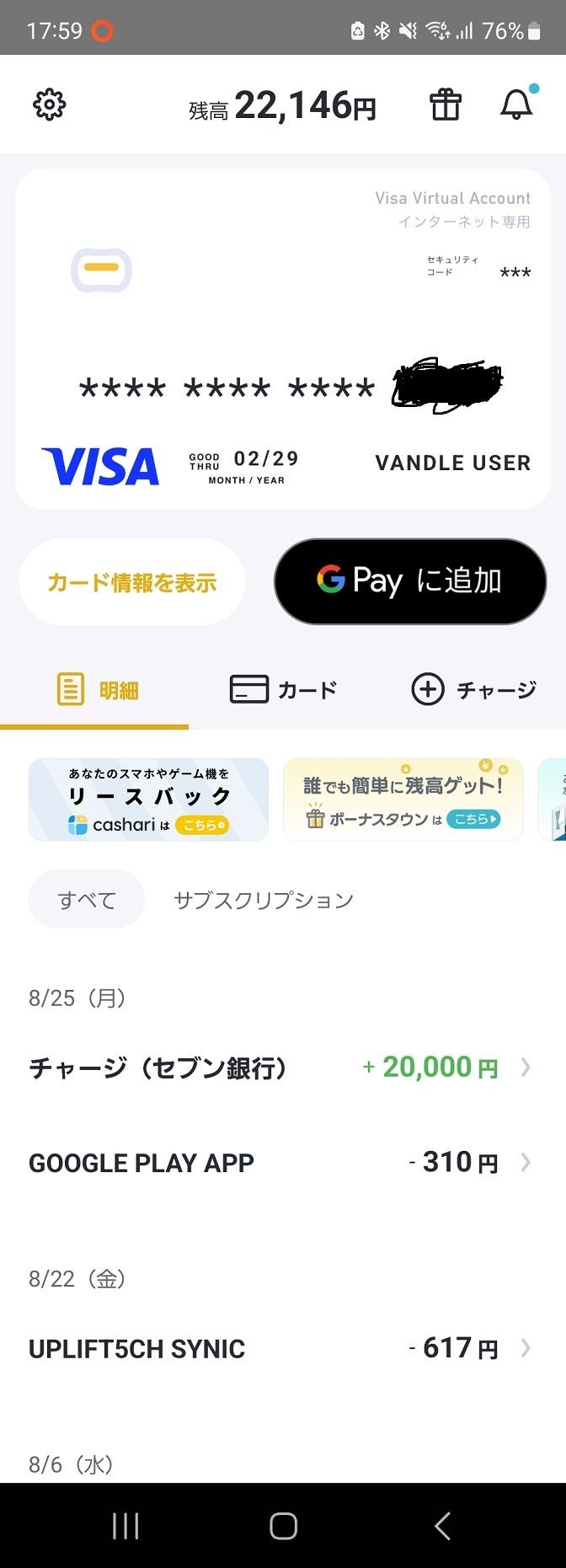Filter by サブスクリプション
Image resolution: width=566 pixels, height=1568 pixels.
(x=263, y=900)
